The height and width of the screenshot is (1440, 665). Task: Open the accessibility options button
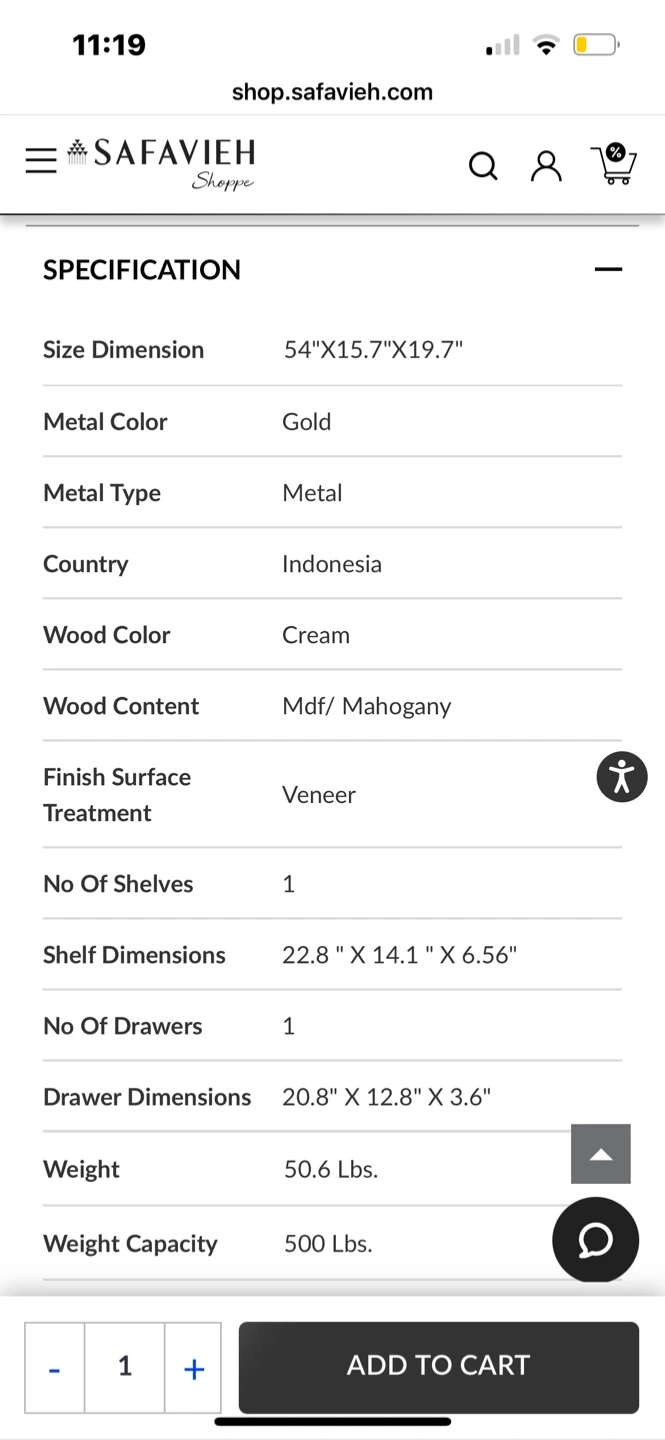(622, 777)
